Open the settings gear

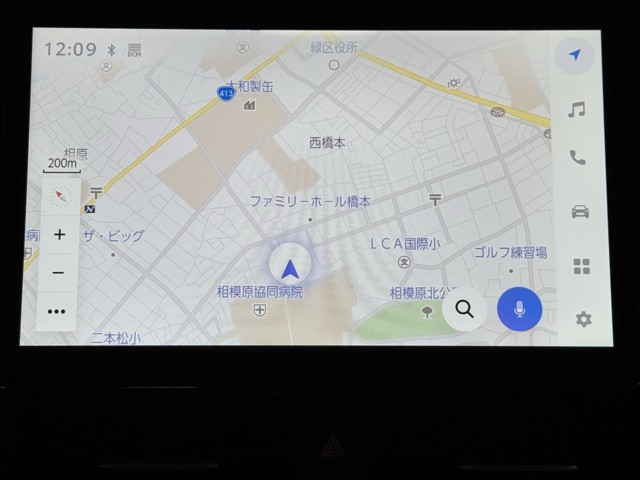tap(582, 319)
